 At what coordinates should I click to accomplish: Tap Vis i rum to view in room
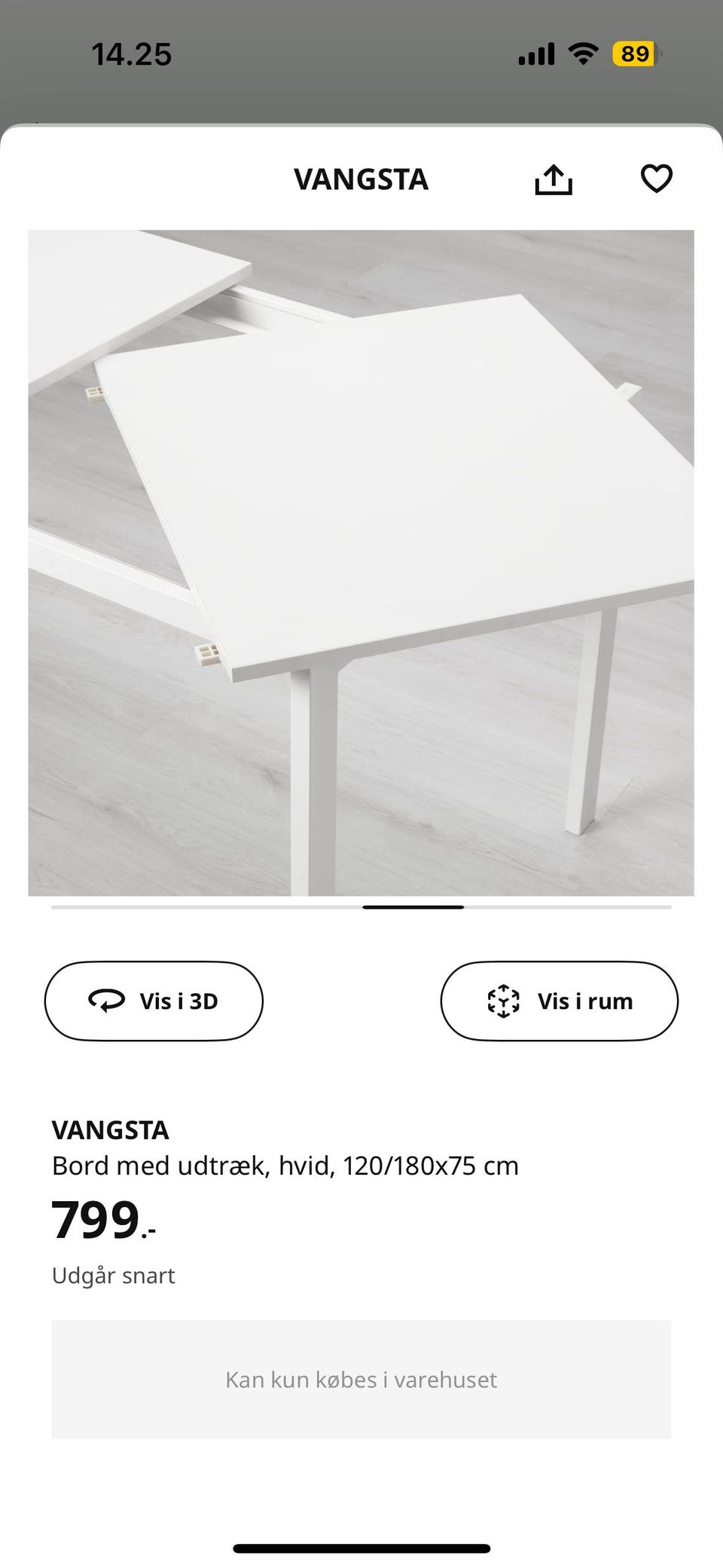pyautogui.click(x=559, y=1001)
